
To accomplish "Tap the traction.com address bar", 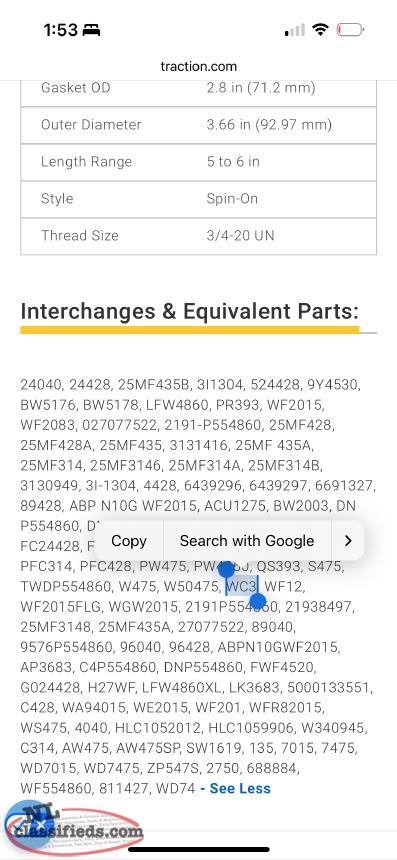I will (198, 67).
